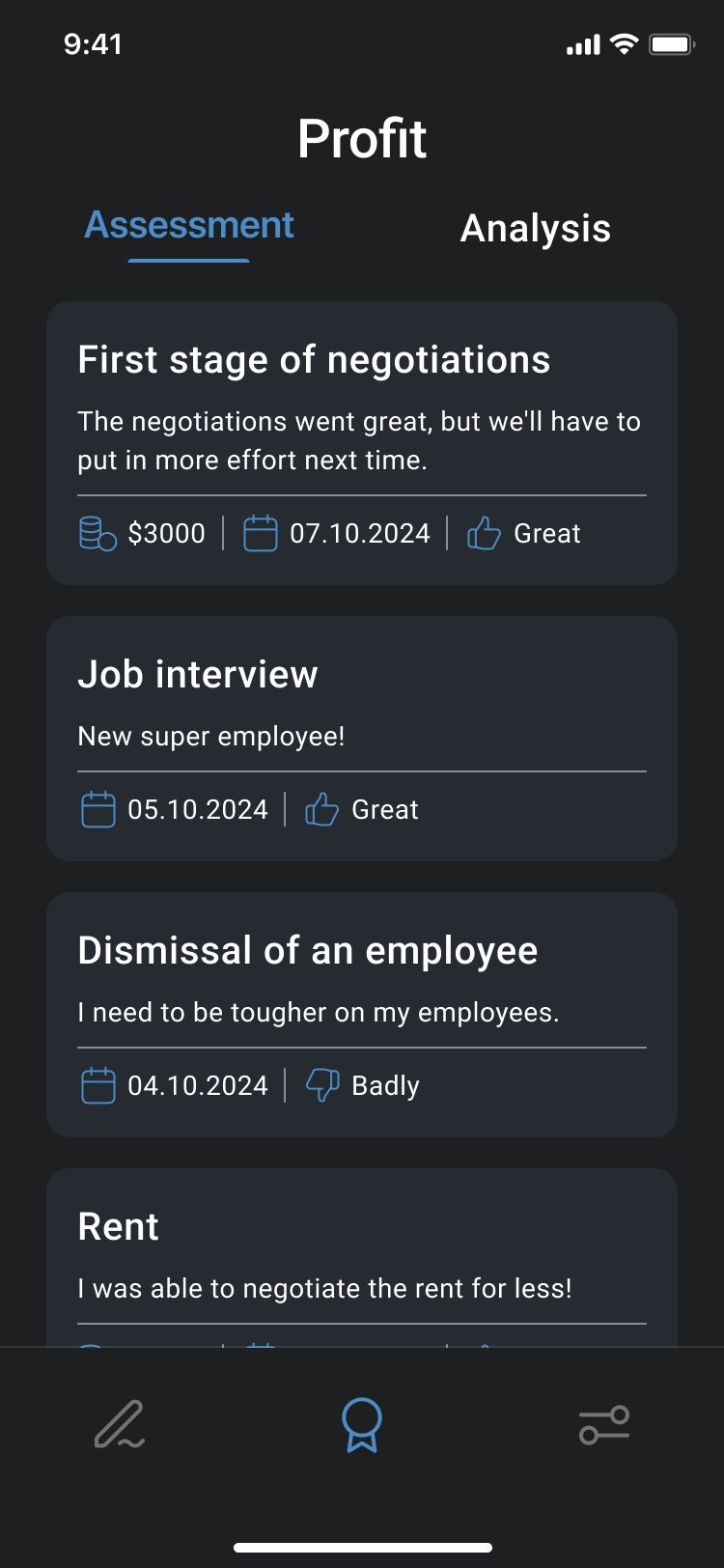Open the Job interview entry
This screenshot has height=1568, width=724.
362,739
